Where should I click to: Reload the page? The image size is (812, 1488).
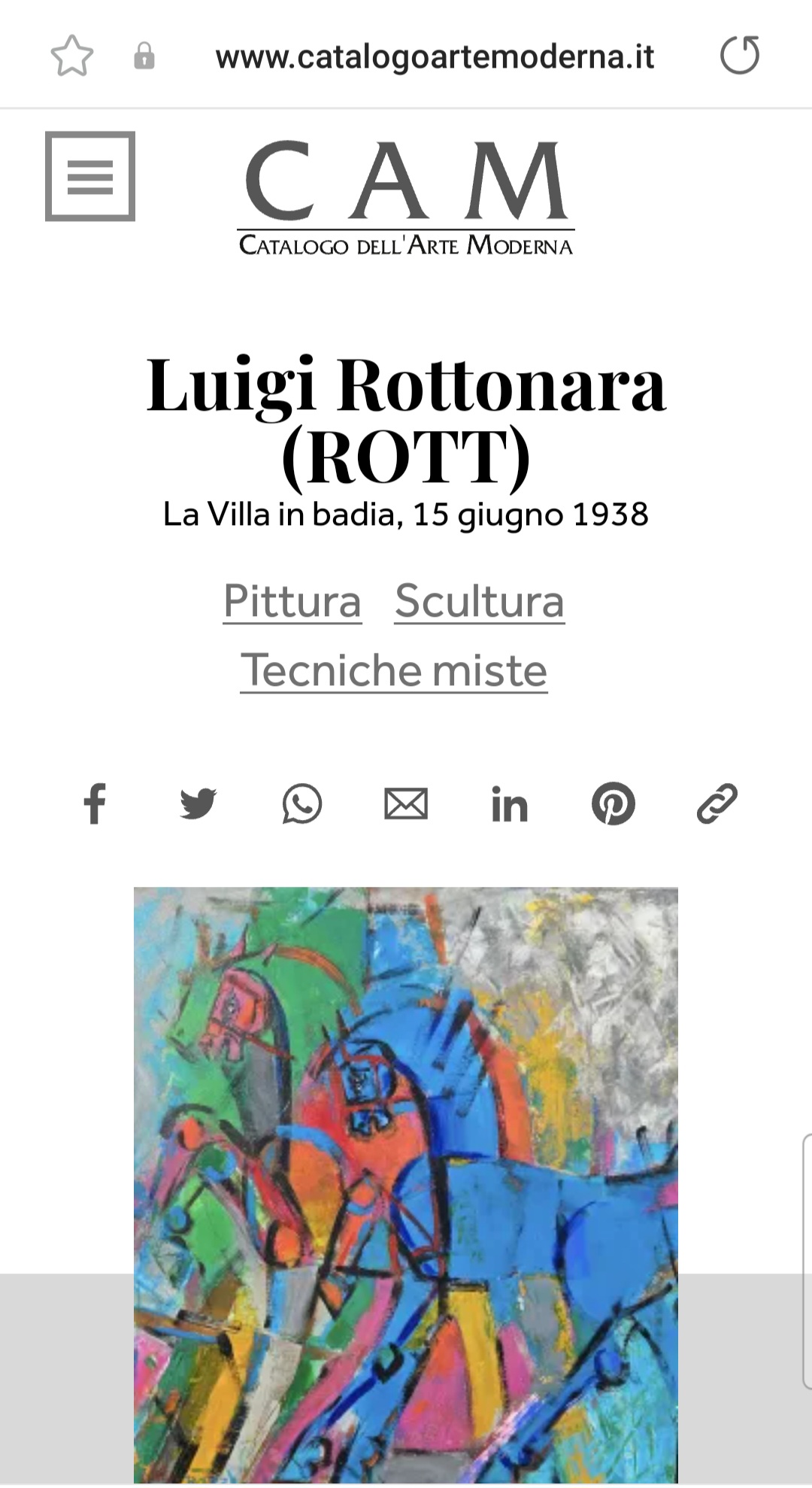740,56
